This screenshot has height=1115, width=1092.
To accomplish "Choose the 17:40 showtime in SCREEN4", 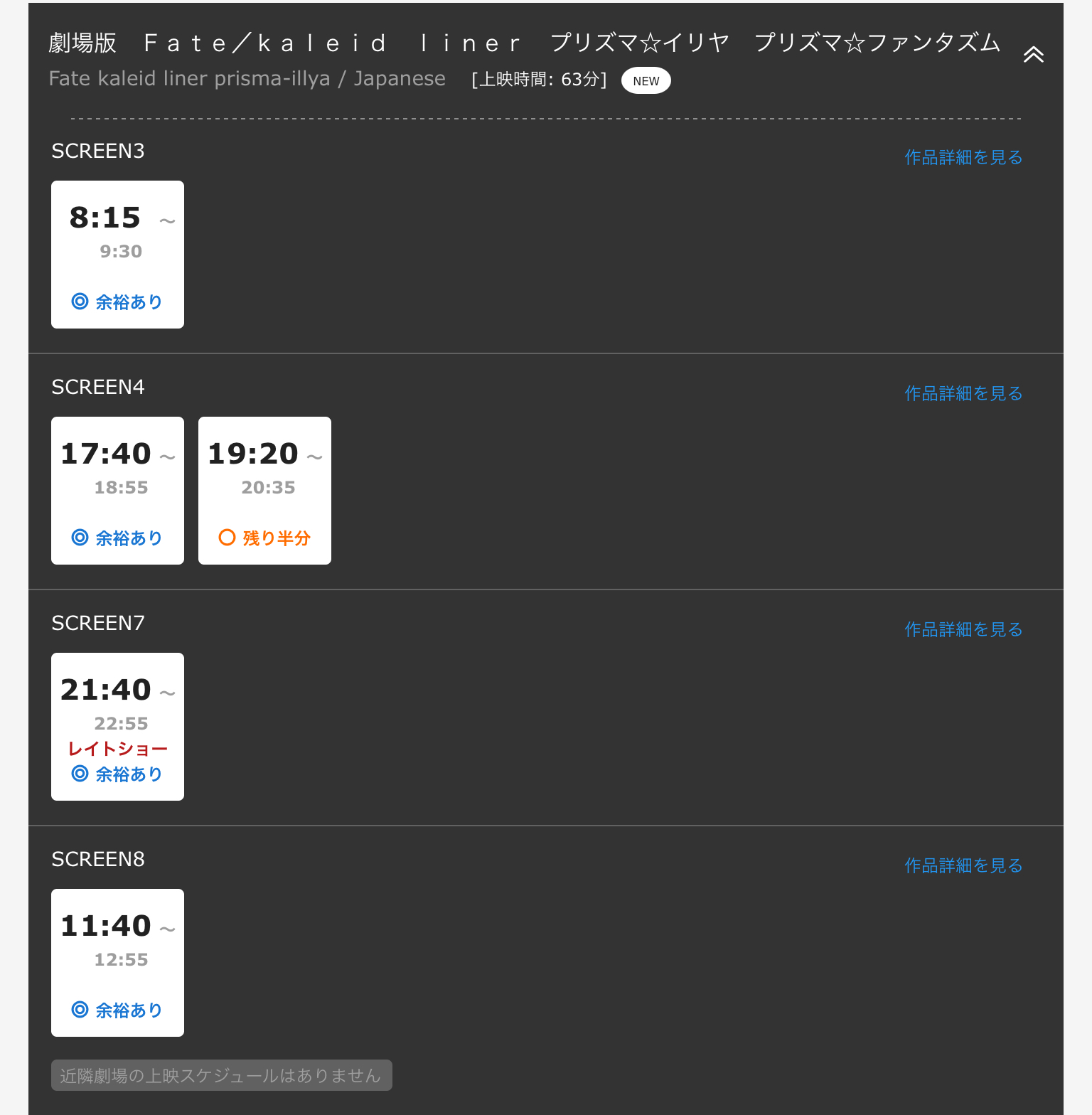I will coord(117,491).
